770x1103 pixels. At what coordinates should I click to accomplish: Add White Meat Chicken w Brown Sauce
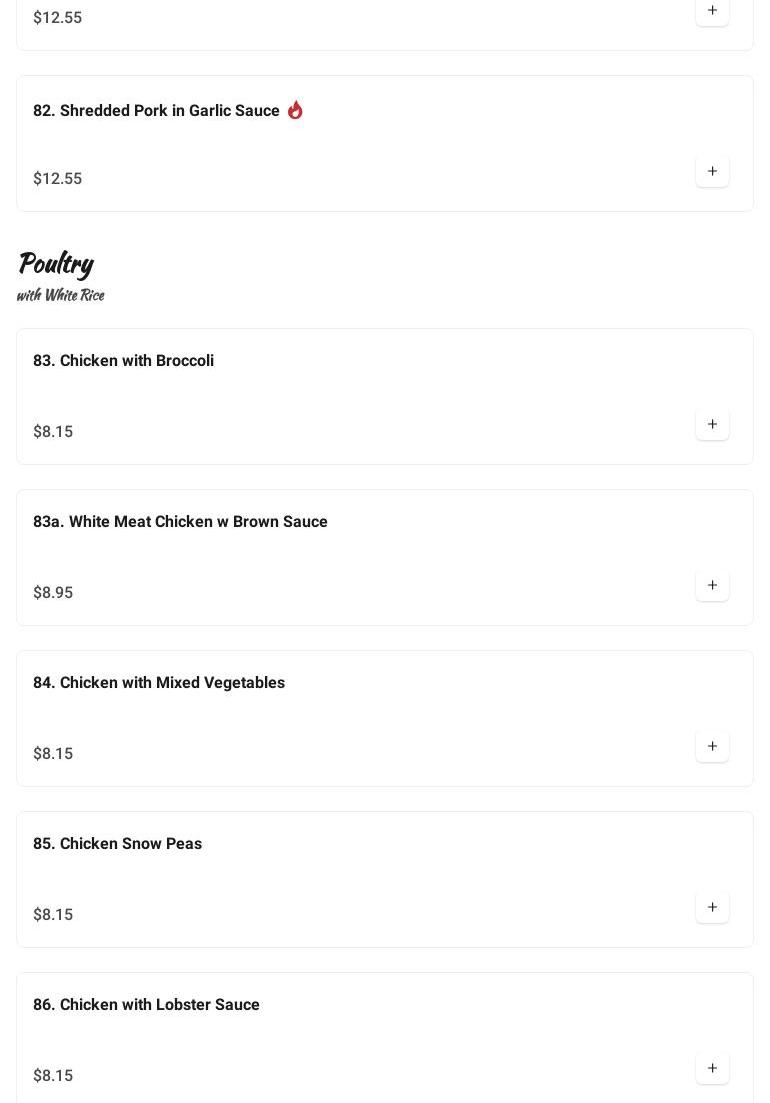click(x=712, y=585)
